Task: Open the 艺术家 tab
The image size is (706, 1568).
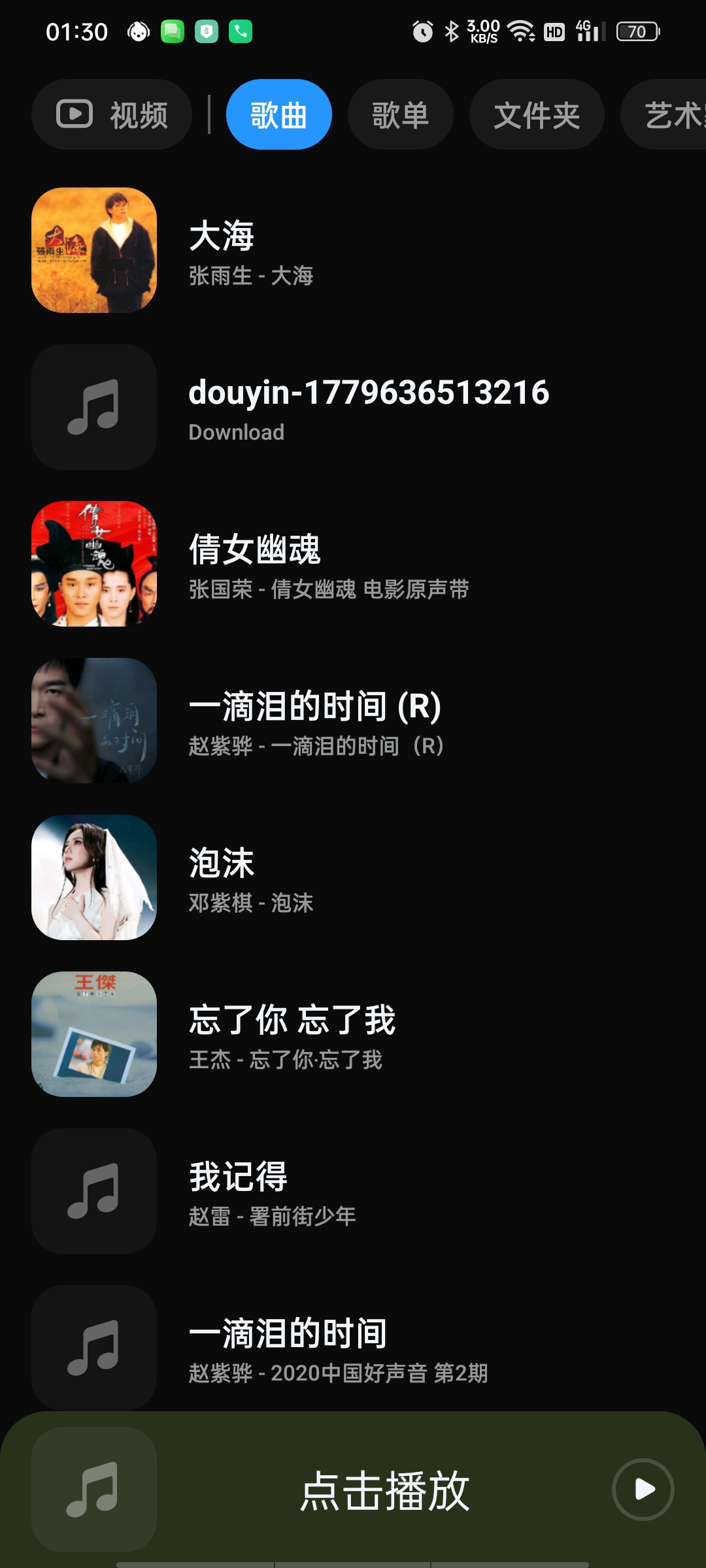Action: click(x=664, y=114)
